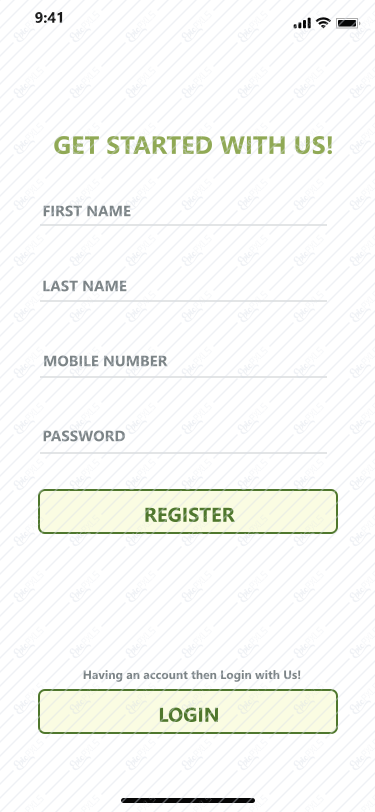Screen dimensions: 375x812
Task: Select the Last Name input
Action: pos(183,287)
